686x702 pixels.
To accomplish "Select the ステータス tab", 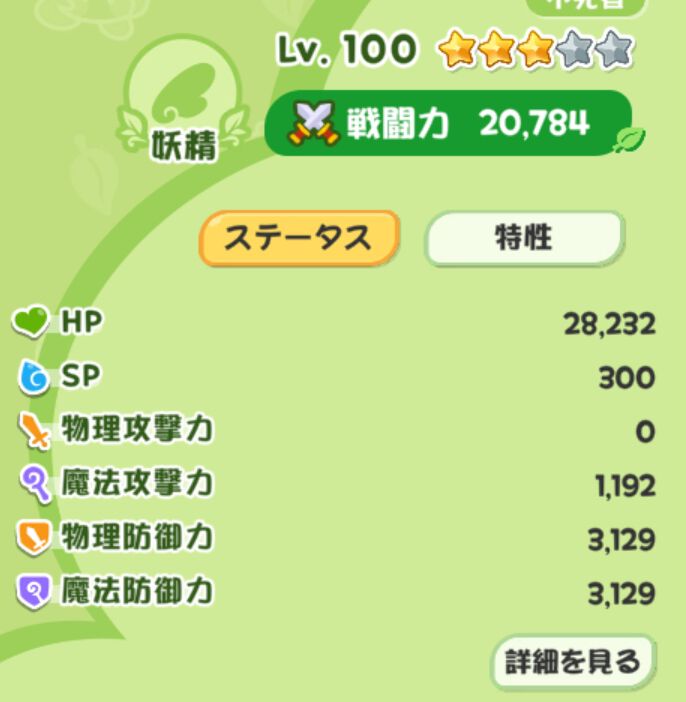I will (298, 238).
